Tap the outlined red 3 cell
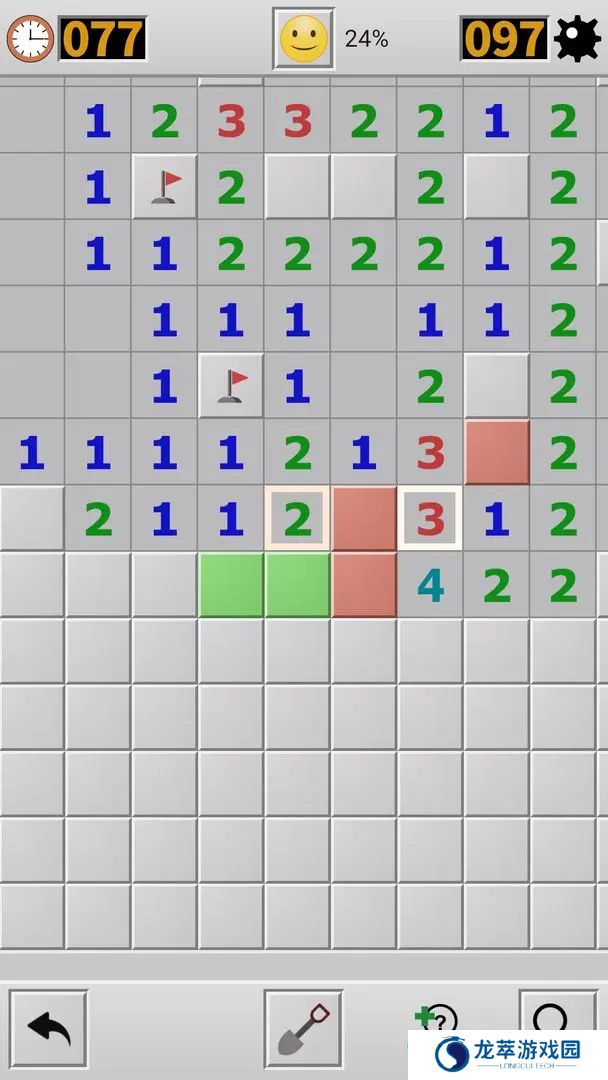 tap(430, 519)
